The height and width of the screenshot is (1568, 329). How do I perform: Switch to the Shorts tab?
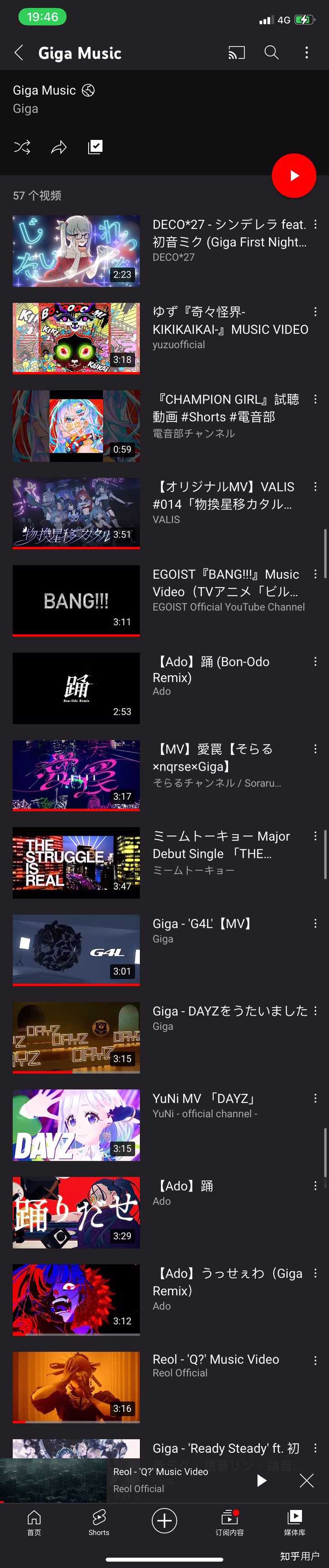click(x=99, y=1523)
